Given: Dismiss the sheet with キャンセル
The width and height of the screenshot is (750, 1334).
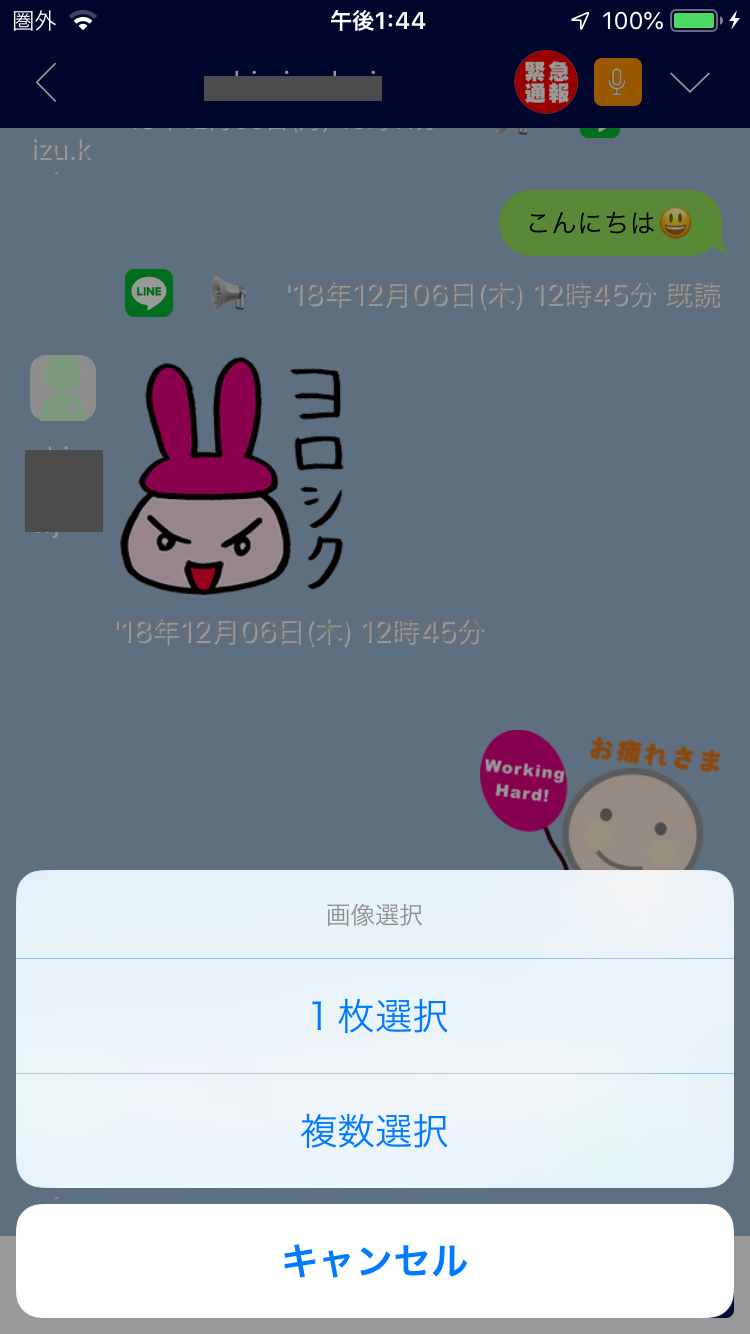Looking at the screenshot, I should [375, 1261].
